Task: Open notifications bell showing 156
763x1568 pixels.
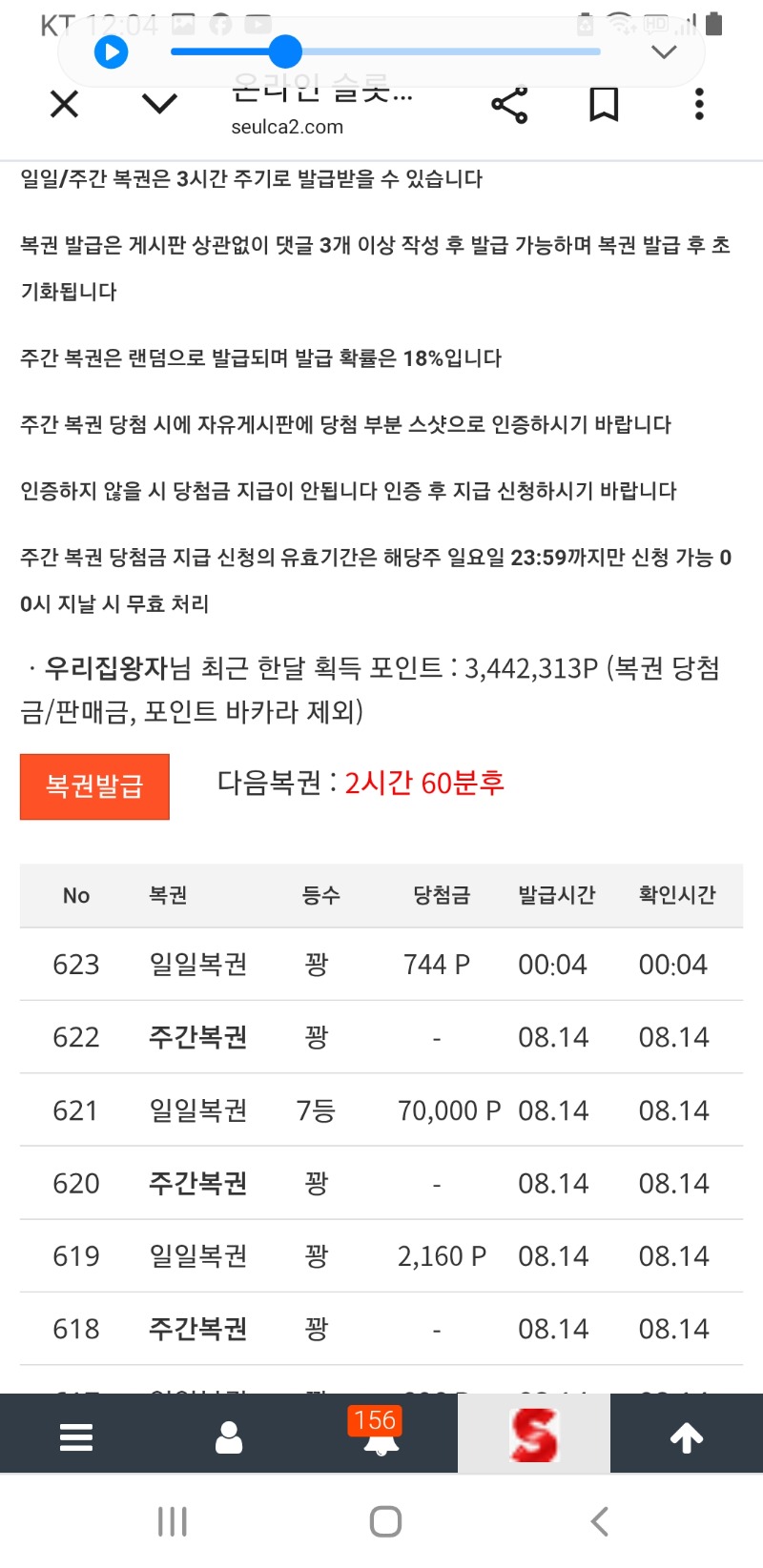Action: pyautogui.click(x=381, y=1434)
